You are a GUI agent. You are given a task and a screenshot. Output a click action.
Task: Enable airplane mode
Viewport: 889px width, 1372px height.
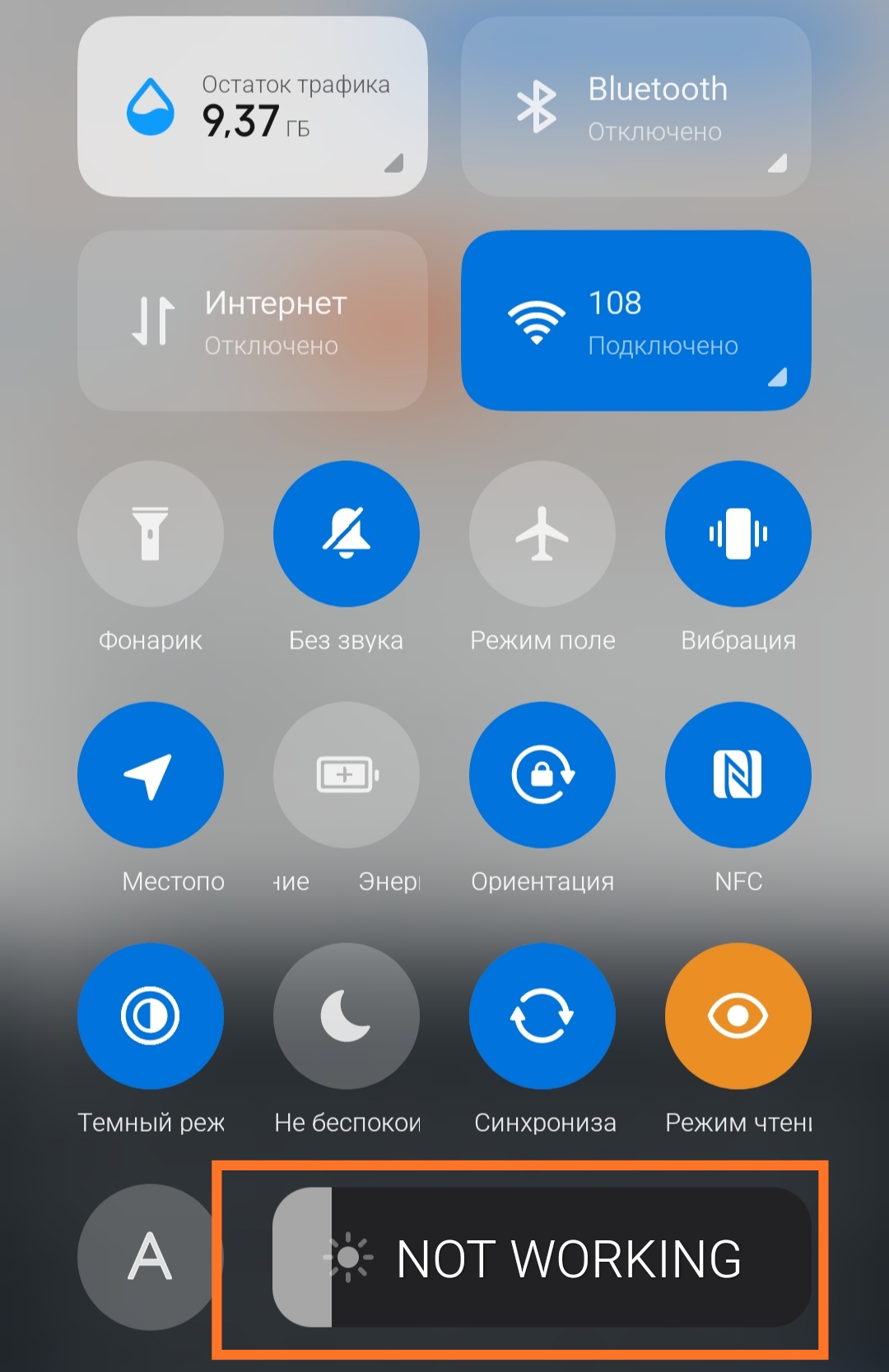[x=542, y=534]
